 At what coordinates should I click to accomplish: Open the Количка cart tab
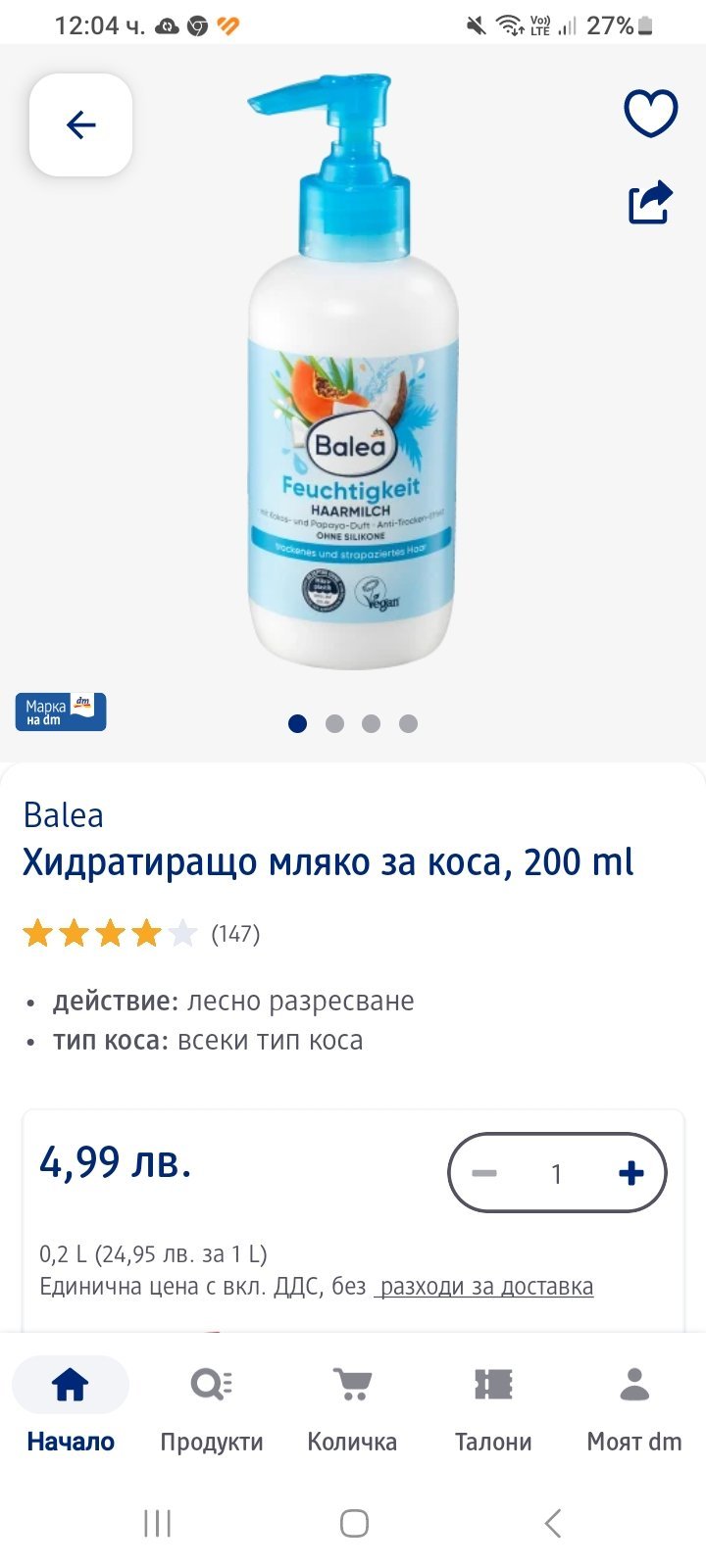click(352, 1403)
